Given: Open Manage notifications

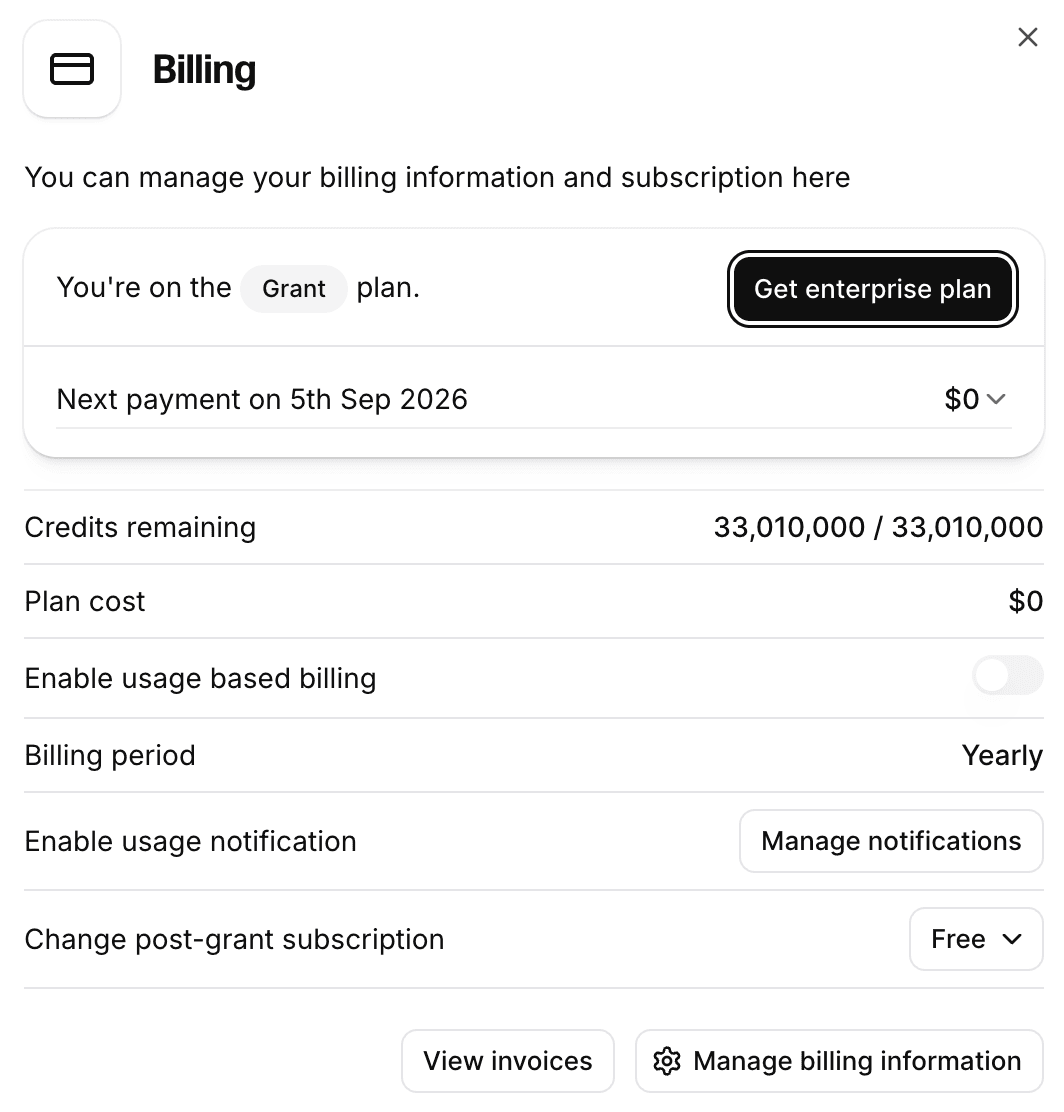Looking at the screenshot, I should point(890,841).
